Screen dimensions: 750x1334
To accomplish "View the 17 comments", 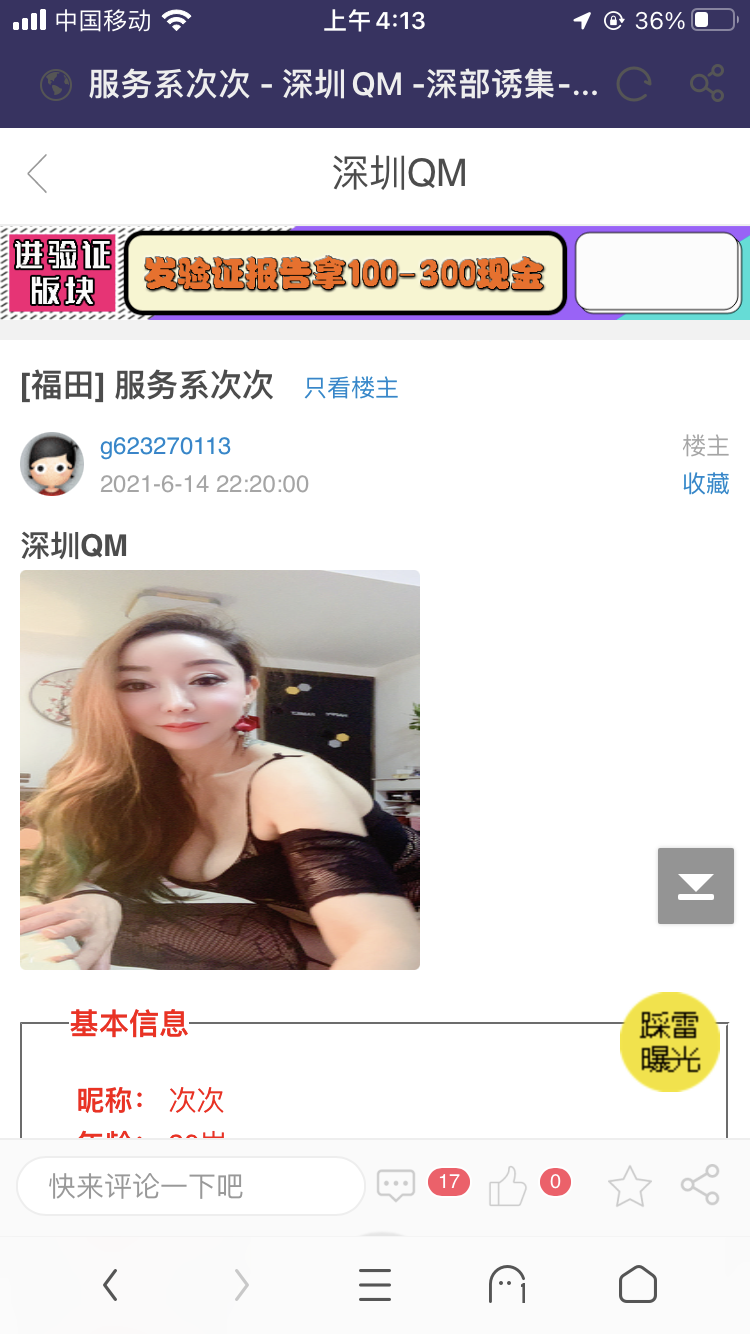I will click(x=397, y=1186).
